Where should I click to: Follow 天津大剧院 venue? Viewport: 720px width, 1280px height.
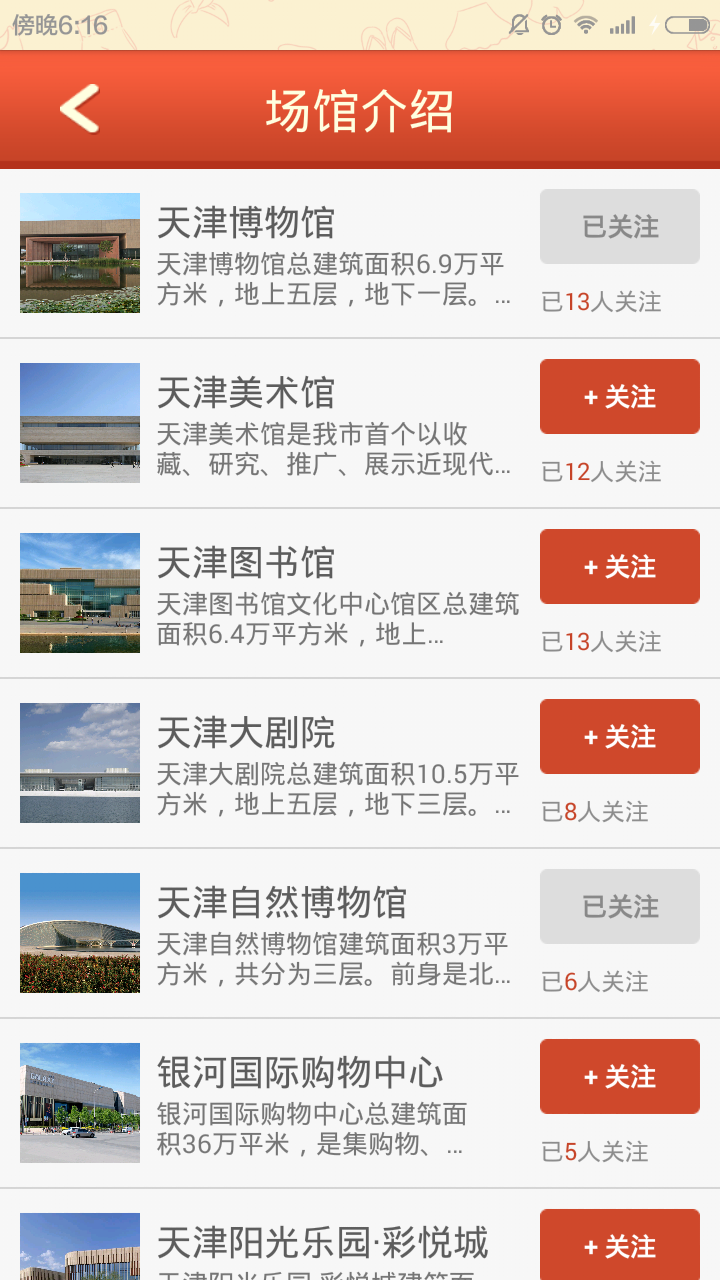click(x=619, y=736)
